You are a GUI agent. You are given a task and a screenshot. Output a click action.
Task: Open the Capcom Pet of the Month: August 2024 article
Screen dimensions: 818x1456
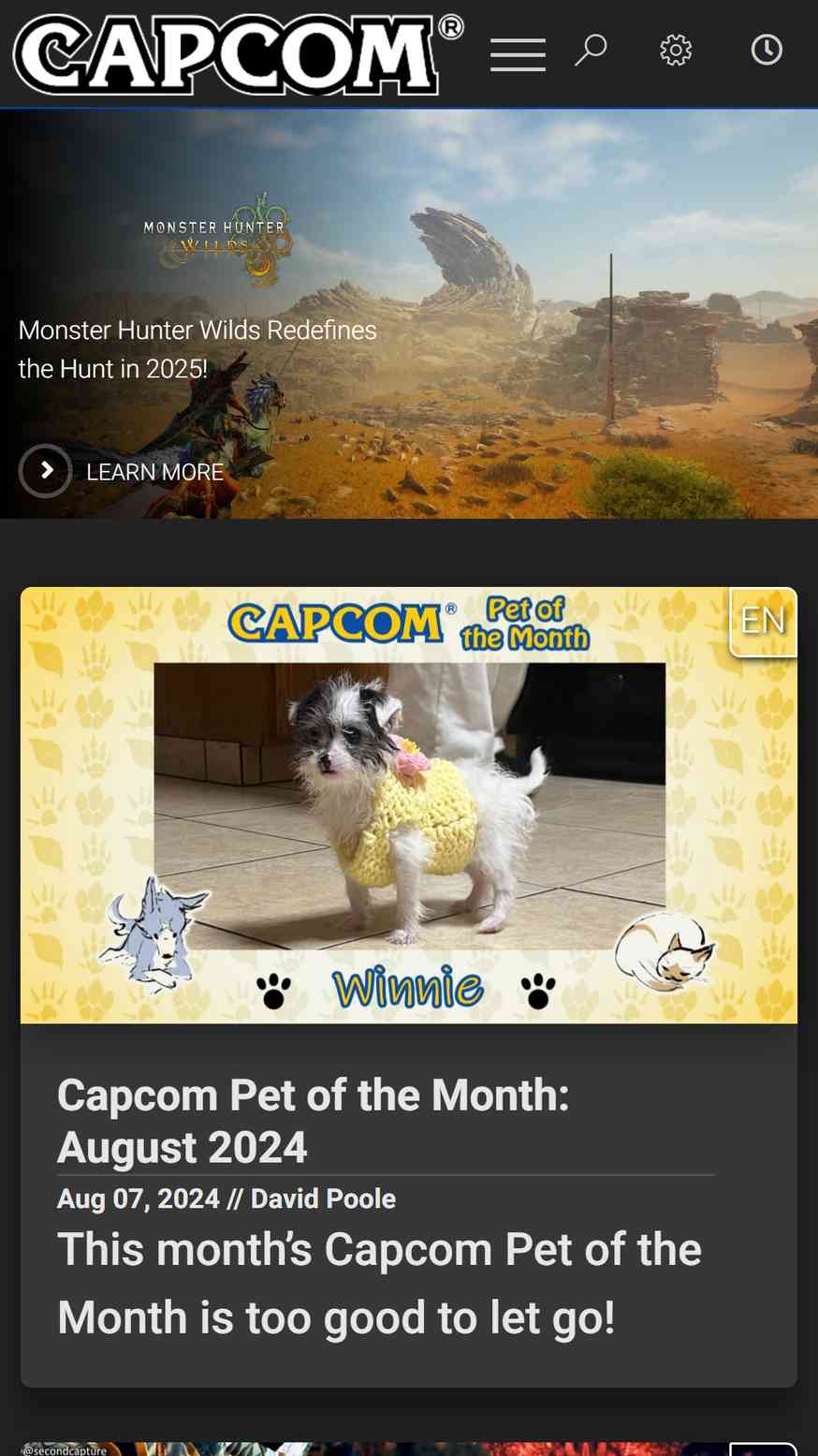[314, 1121]
